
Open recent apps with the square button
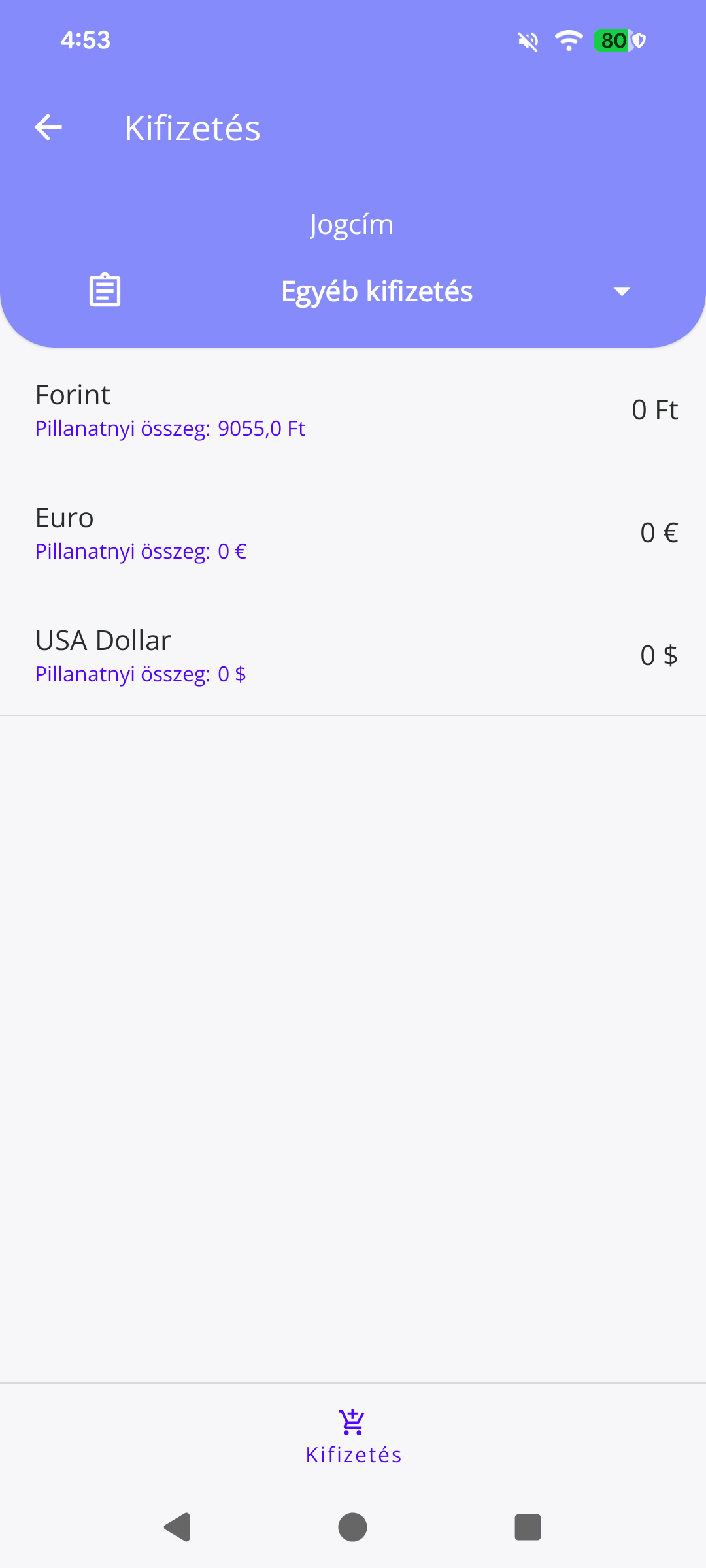tap(528, 1527)
